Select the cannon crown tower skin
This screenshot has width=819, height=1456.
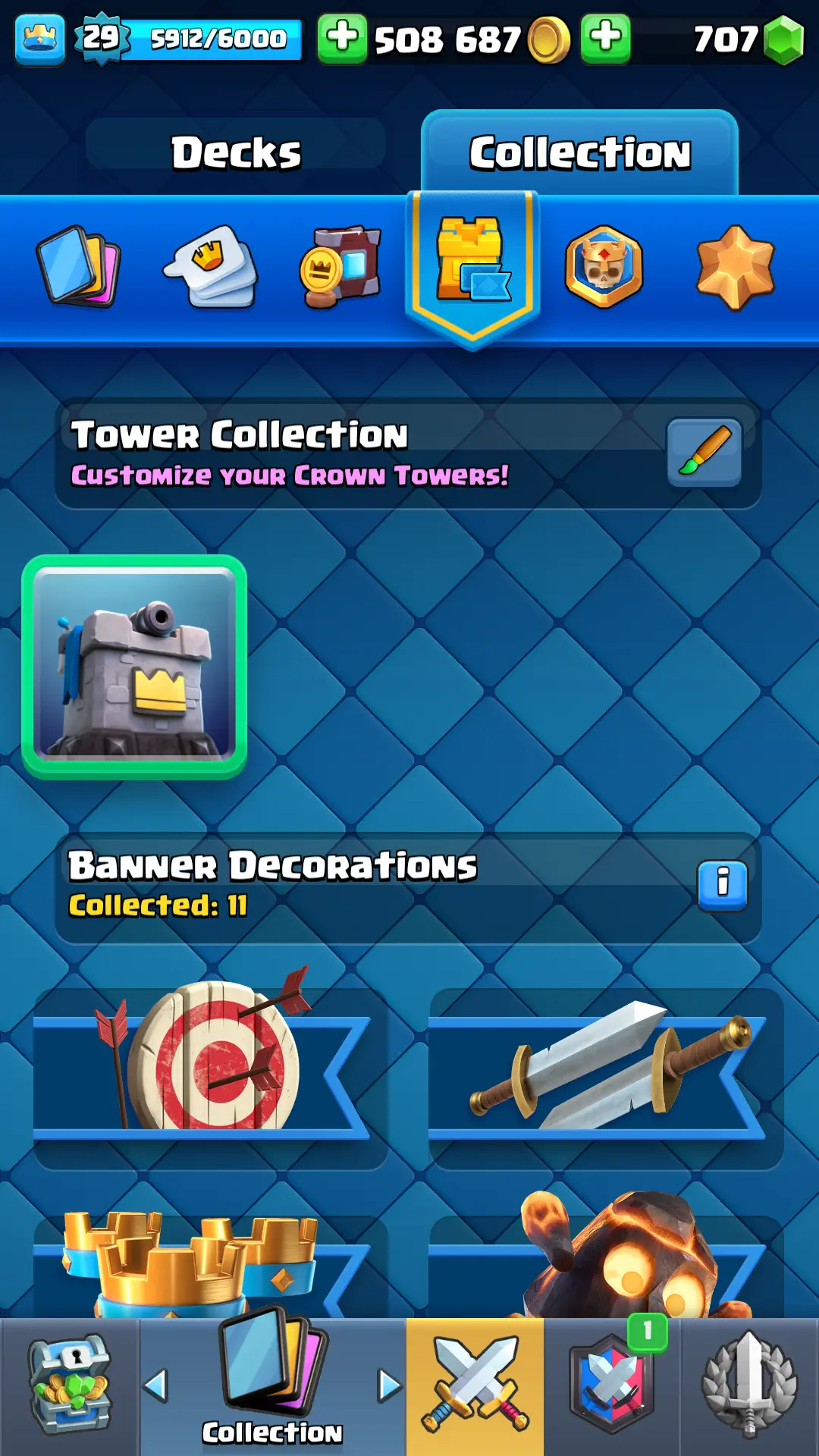134,667
